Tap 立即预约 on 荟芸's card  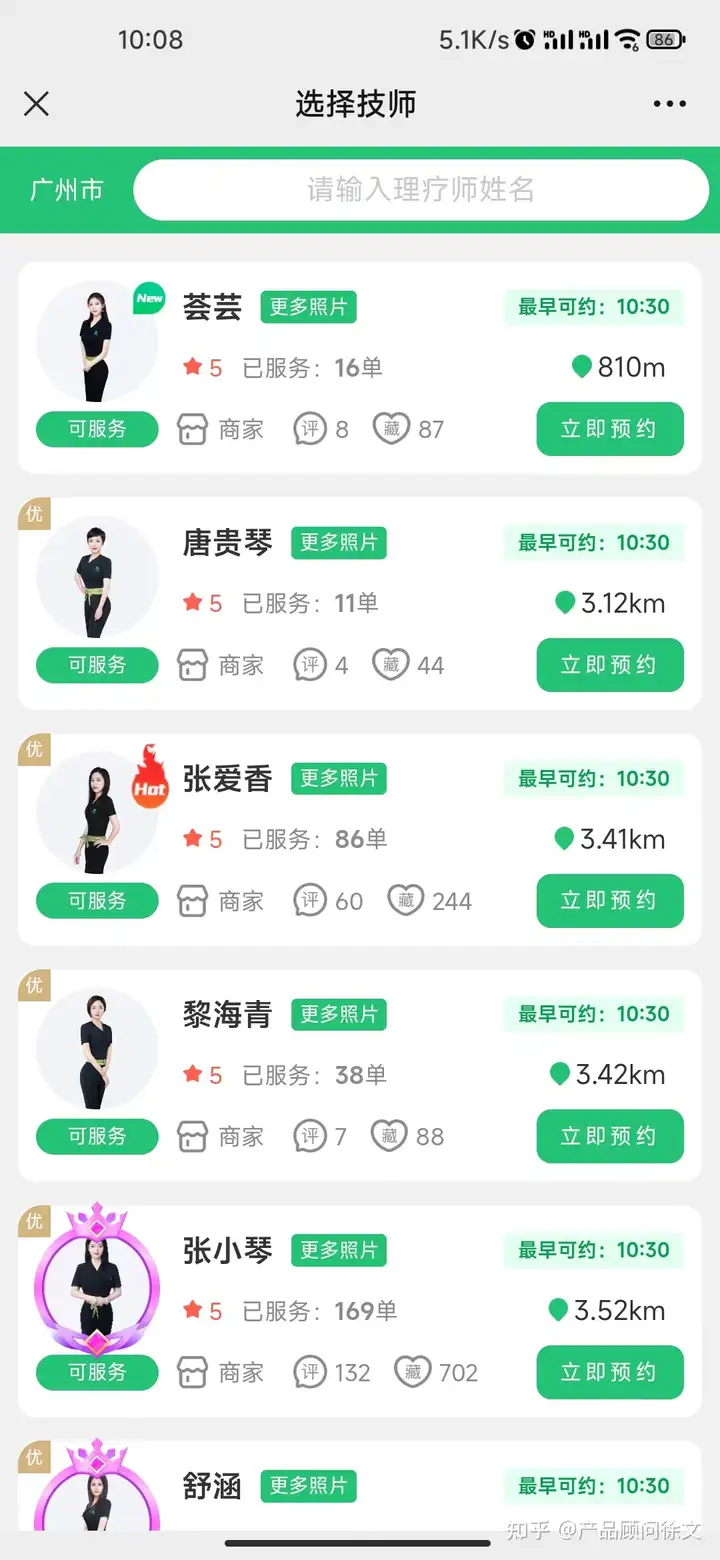click(x=610, y=429)
